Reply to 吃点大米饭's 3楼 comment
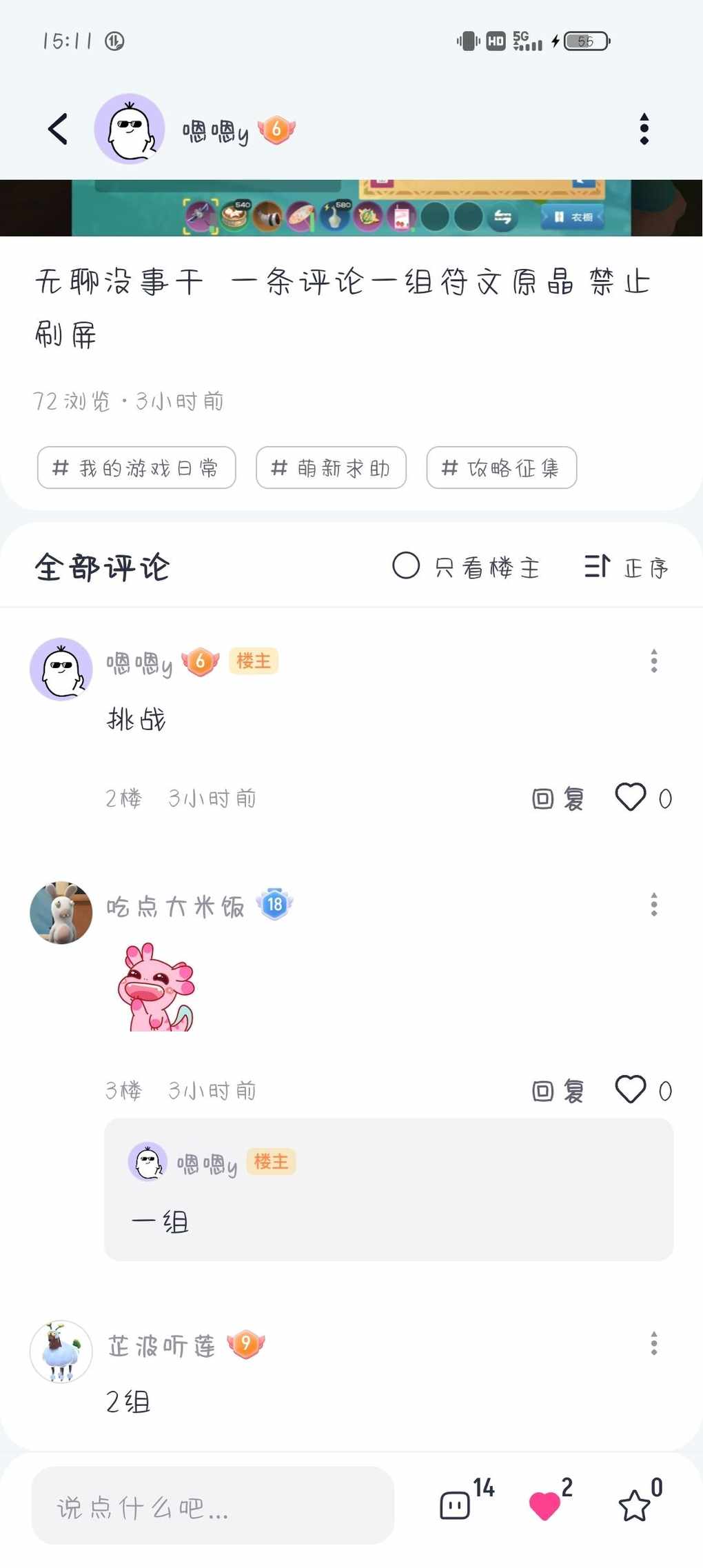The height and width of the screenshot is (1568, 703). point(558,1091)
